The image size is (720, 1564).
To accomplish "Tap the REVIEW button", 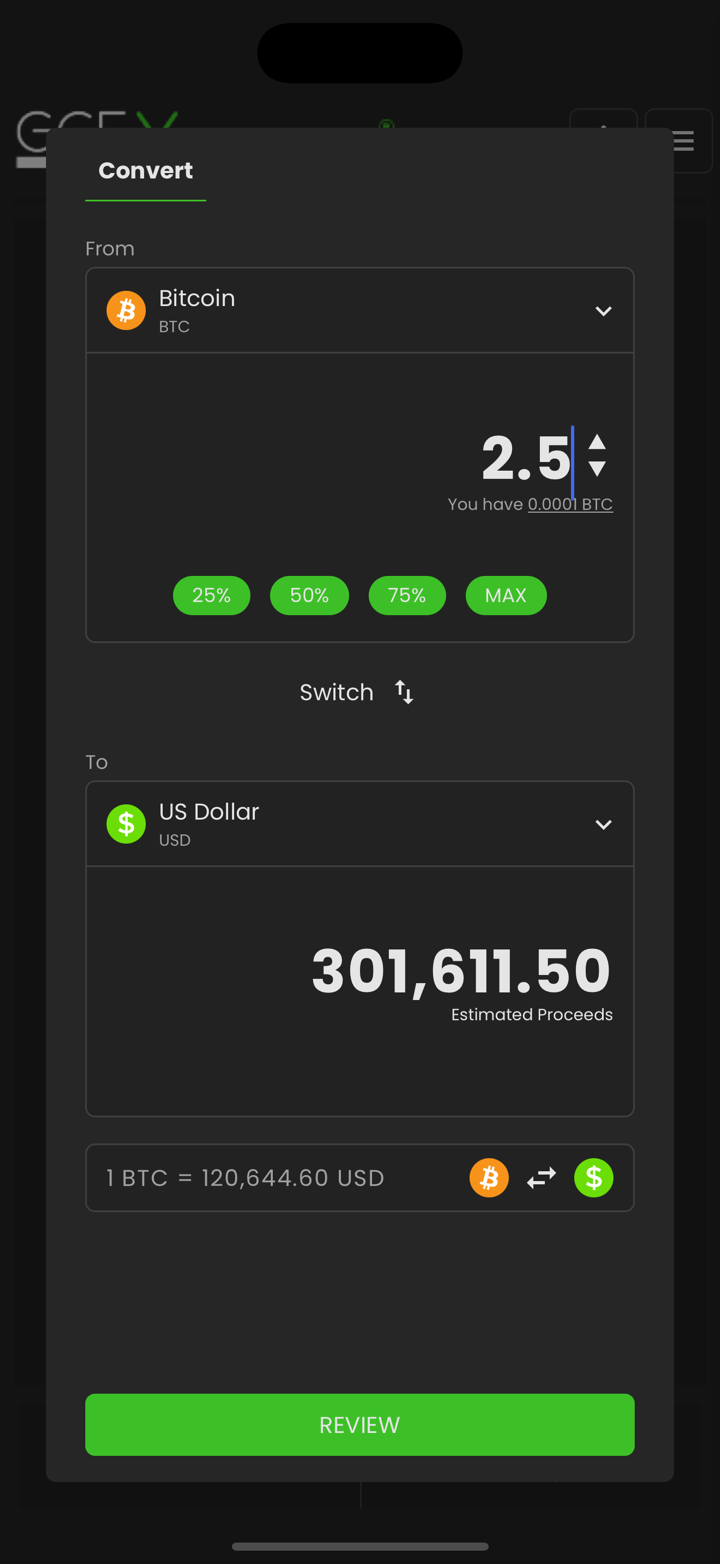I will (x=360, y=1424).
